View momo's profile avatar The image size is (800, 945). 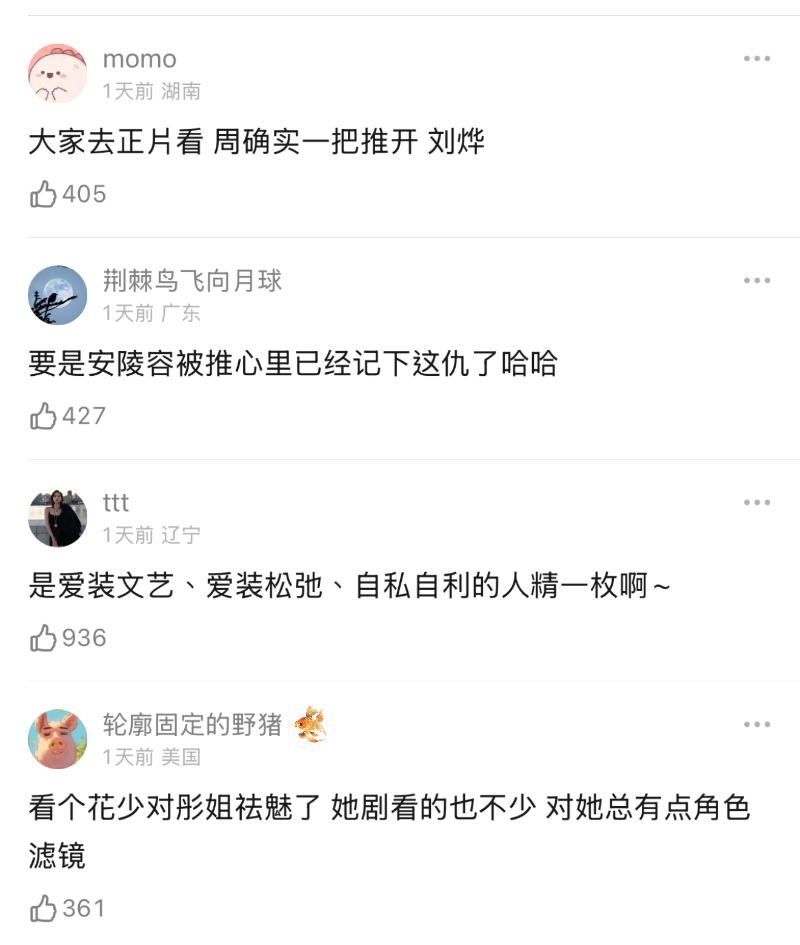[58, 73]
